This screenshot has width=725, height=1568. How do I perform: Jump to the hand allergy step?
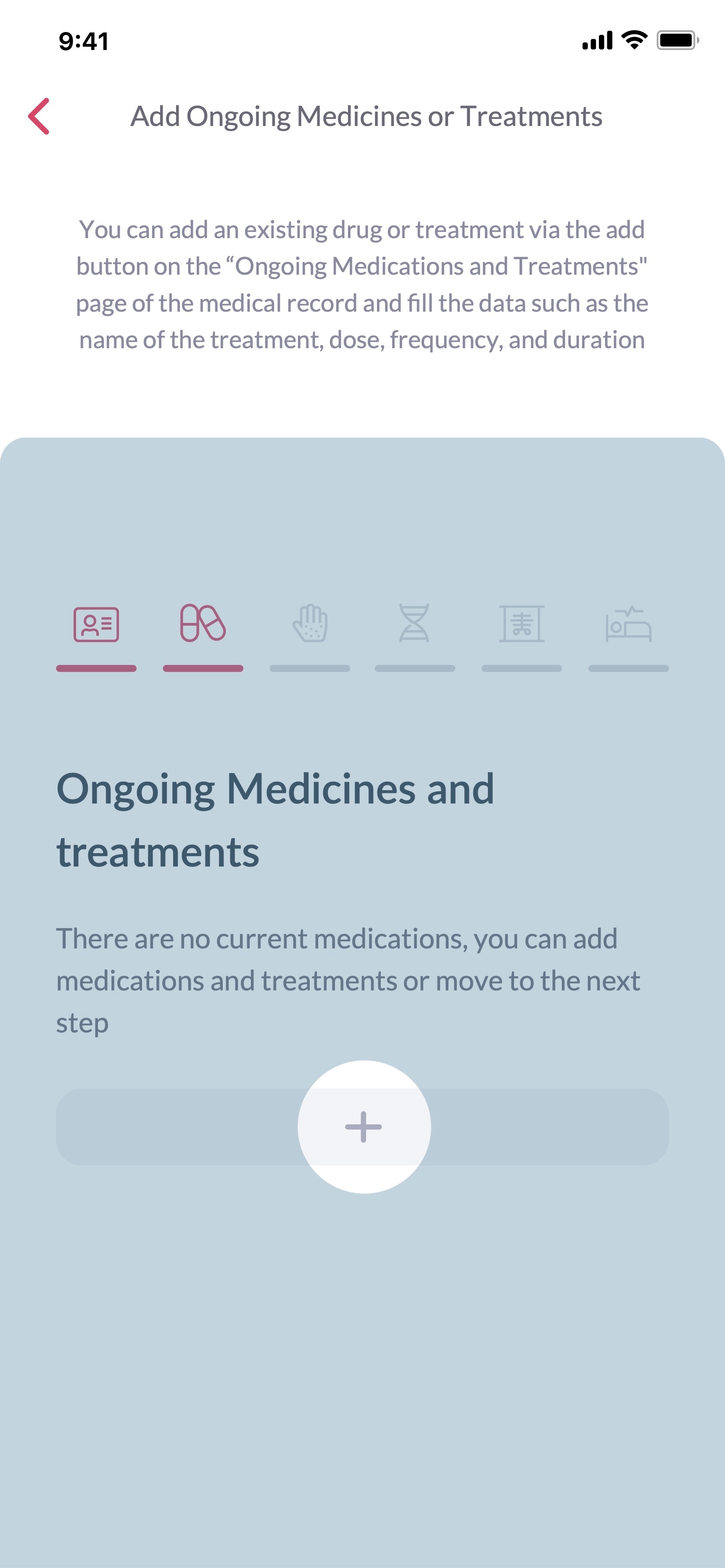click(x=310, y=623)
